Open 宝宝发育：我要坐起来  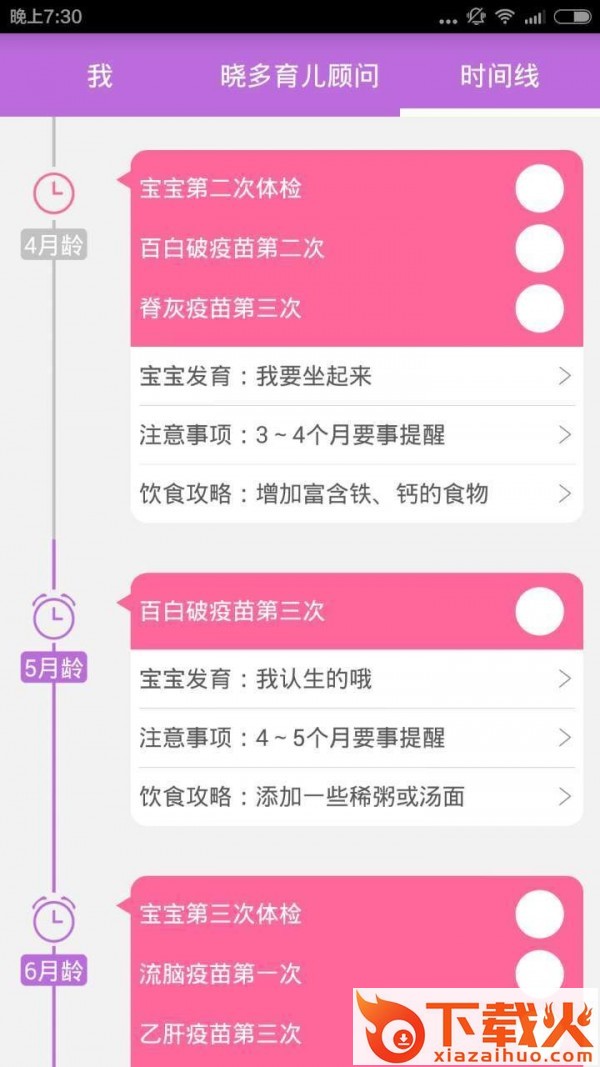356,376
